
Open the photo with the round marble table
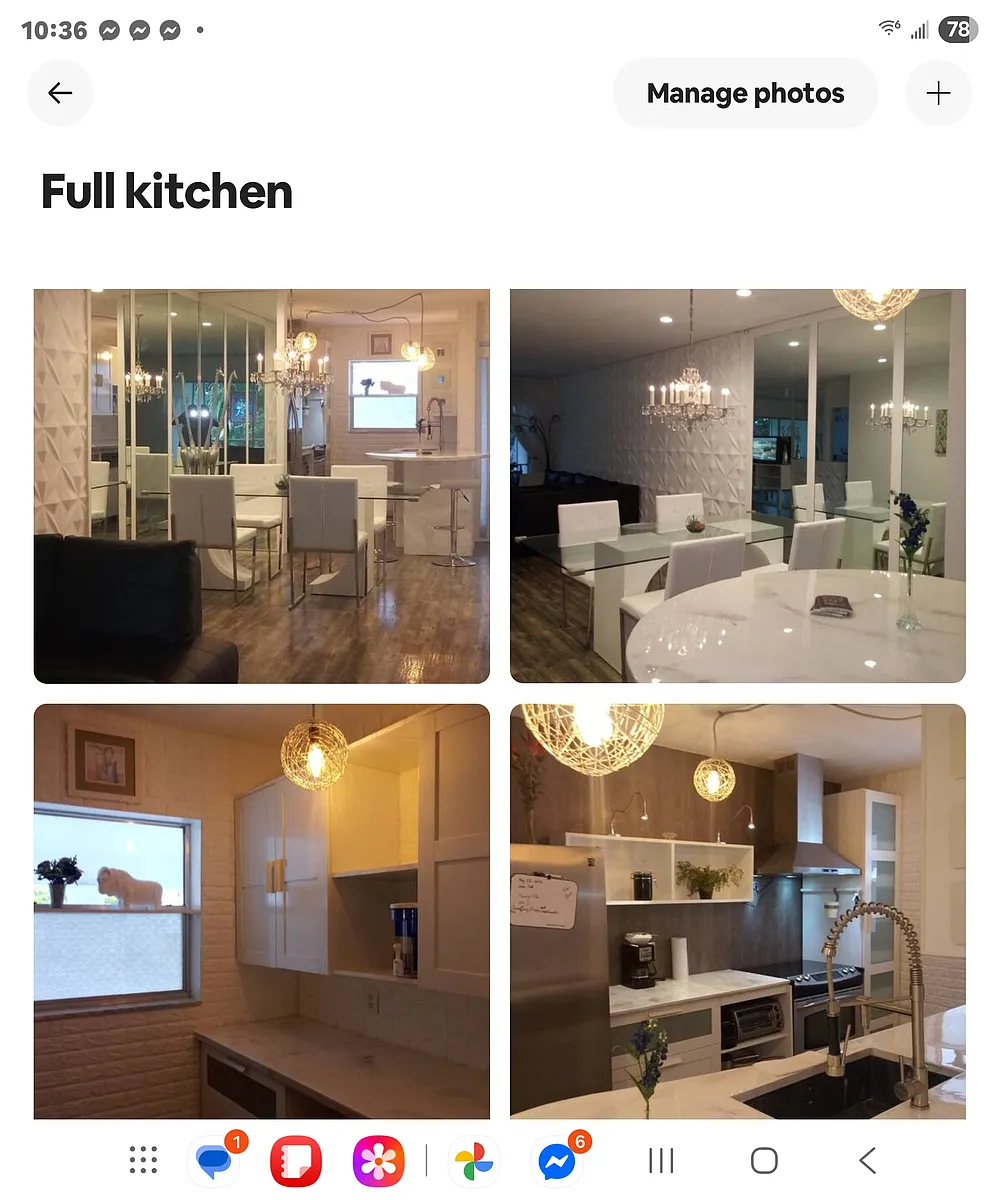click(738, 486)
